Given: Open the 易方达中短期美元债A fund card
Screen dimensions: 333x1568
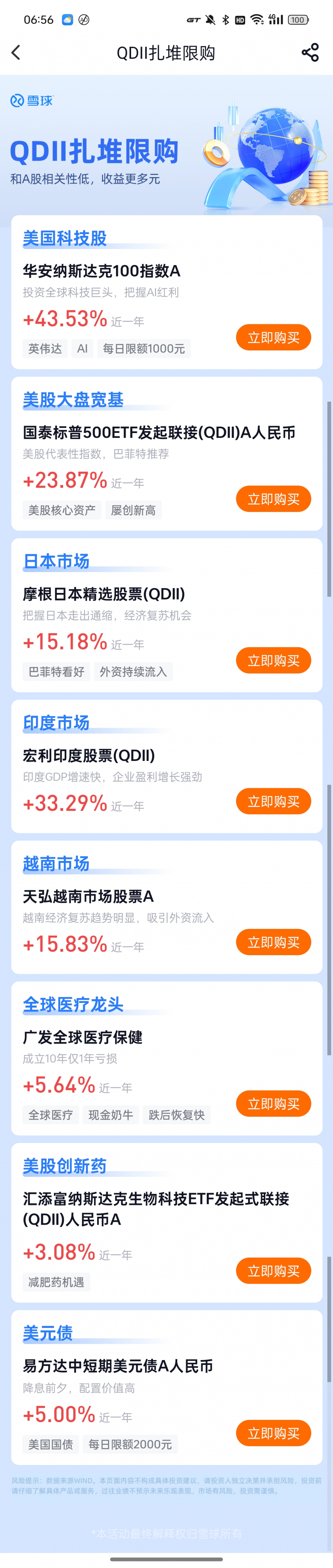Looking at the screenshot, I should [117, 1367].
